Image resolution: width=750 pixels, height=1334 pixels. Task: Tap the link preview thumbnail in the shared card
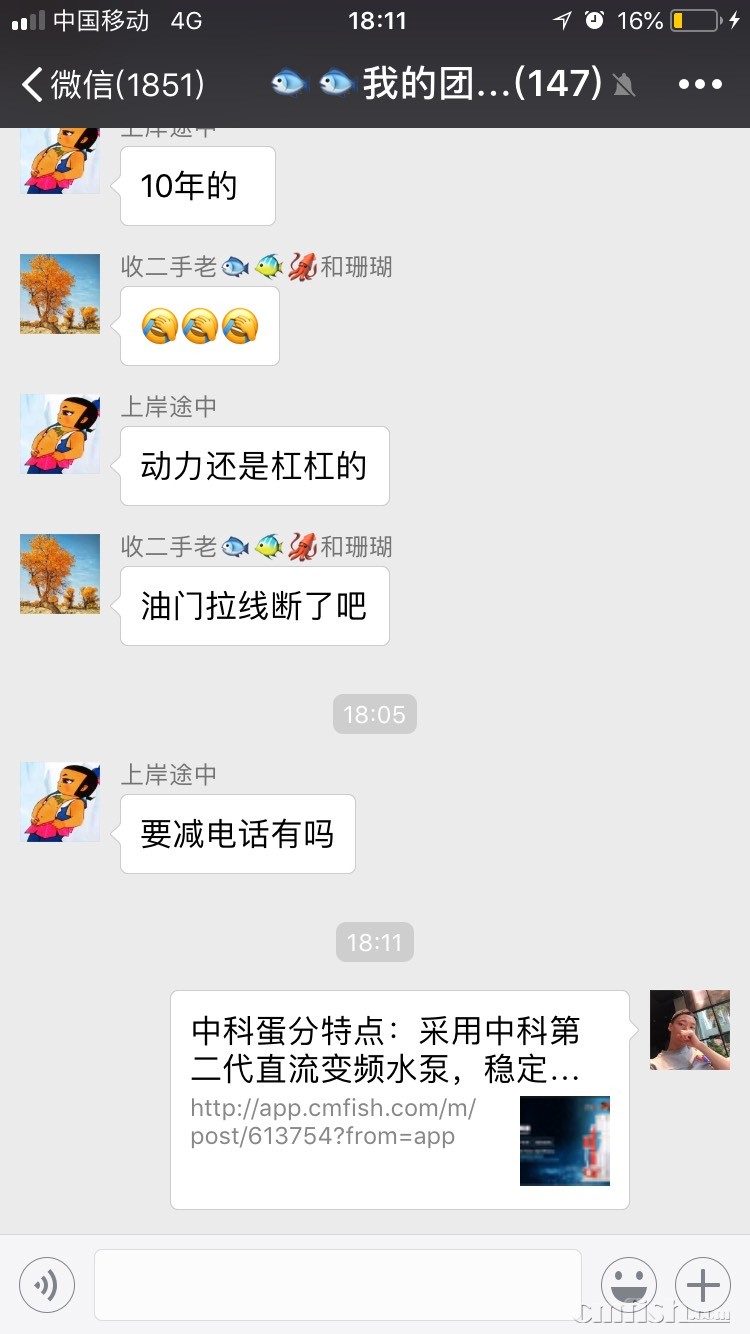pyautogui.click(x=564, y=1140)
